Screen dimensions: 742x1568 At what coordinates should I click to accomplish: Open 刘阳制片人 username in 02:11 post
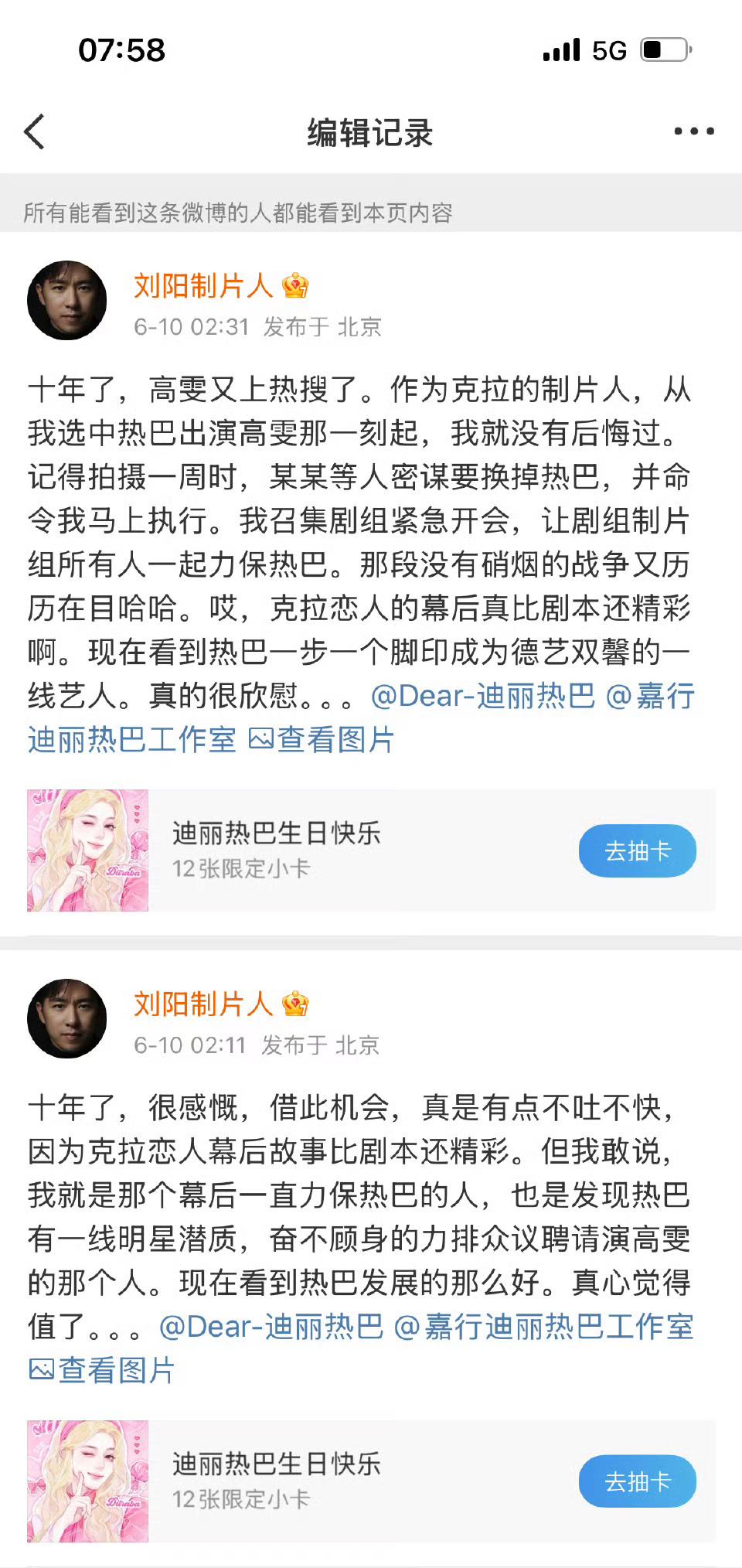point(203,1004)
